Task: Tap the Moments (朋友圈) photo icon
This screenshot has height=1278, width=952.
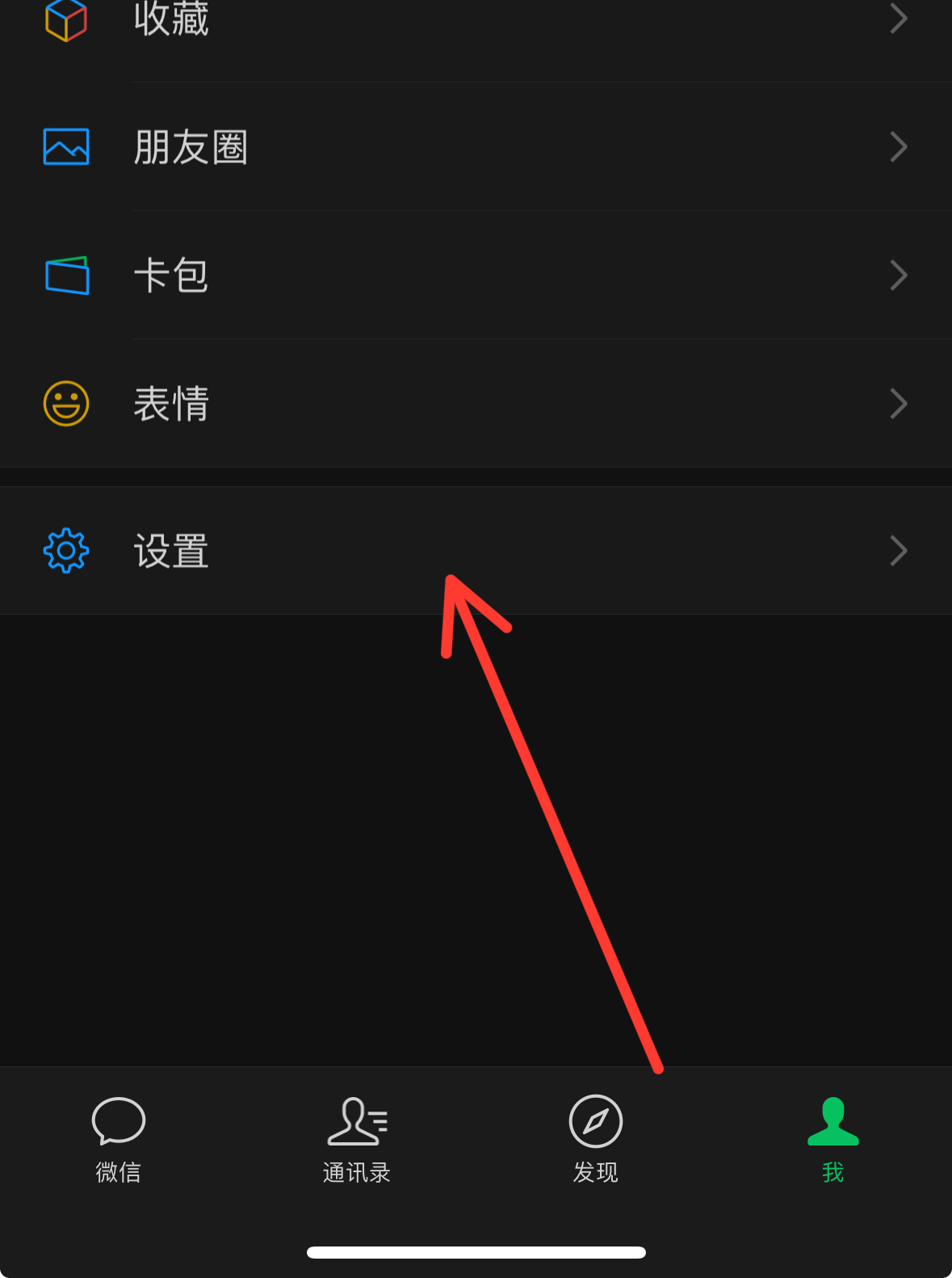Action: pos(65,147)
